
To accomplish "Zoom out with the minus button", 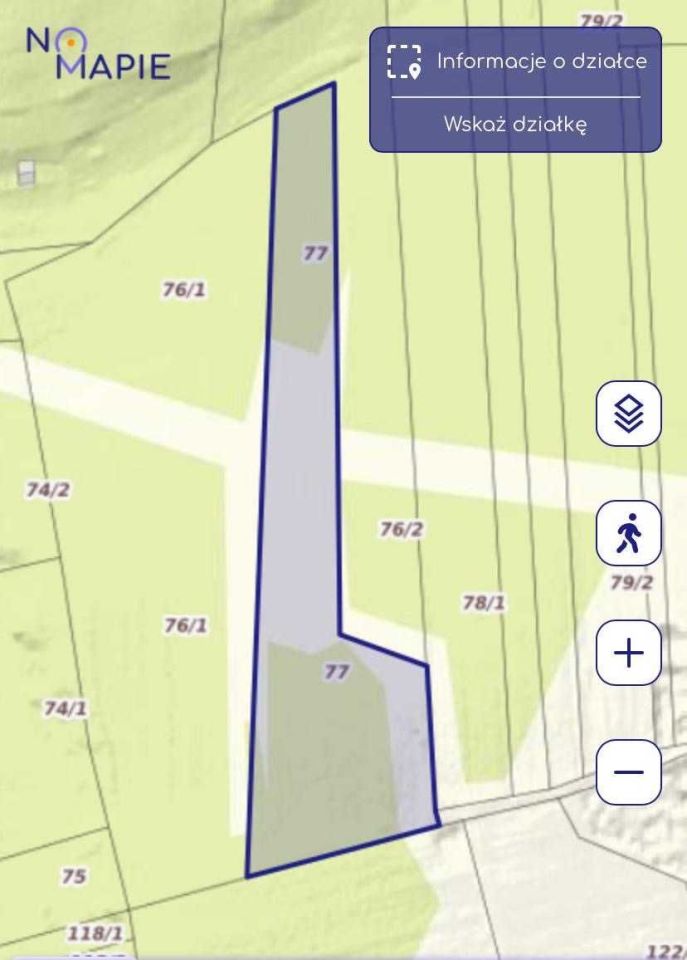I will [x=629, y=772].
